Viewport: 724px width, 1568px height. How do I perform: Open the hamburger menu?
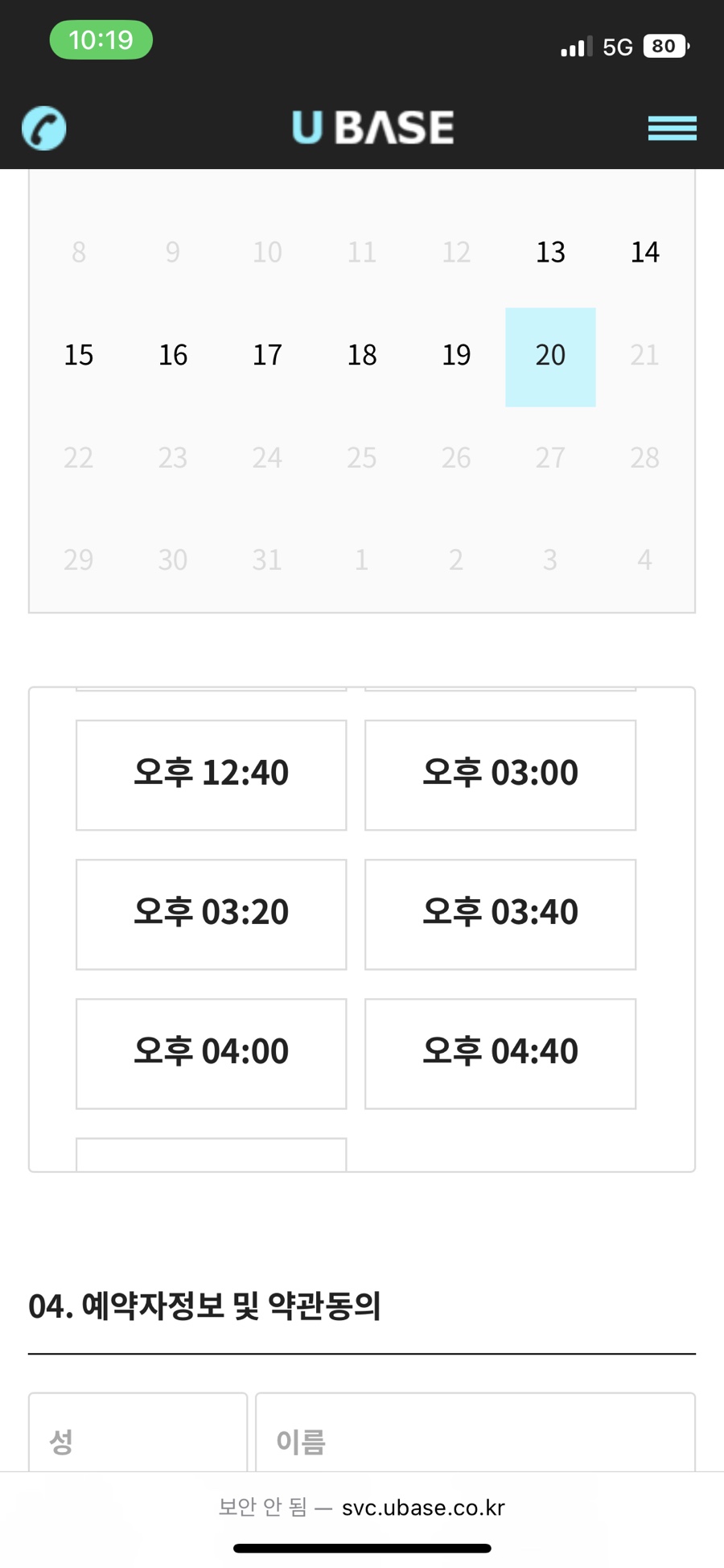[x=672, y=129]
